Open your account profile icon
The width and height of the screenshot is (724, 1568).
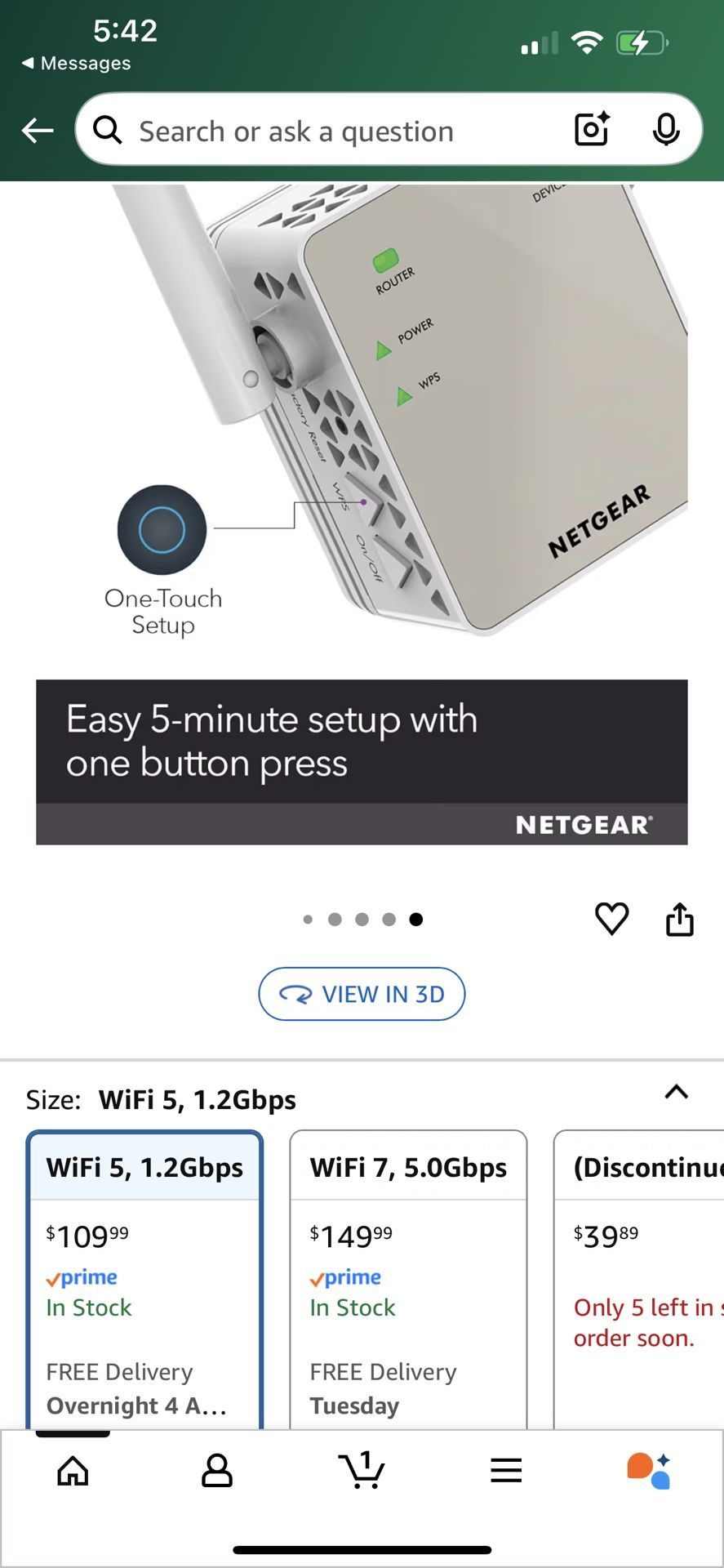click(216, 1470)
